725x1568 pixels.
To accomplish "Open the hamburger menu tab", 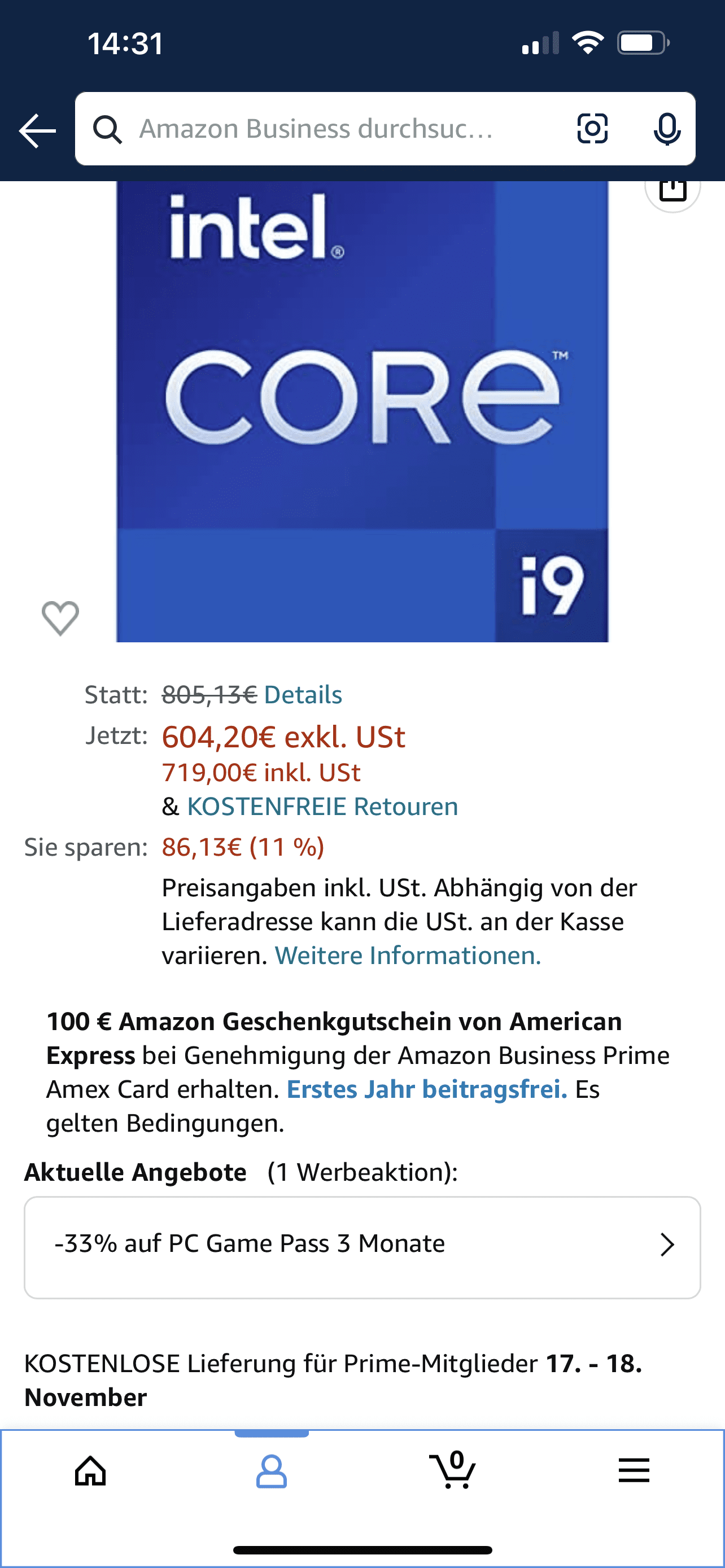I will click(634, 1471).
